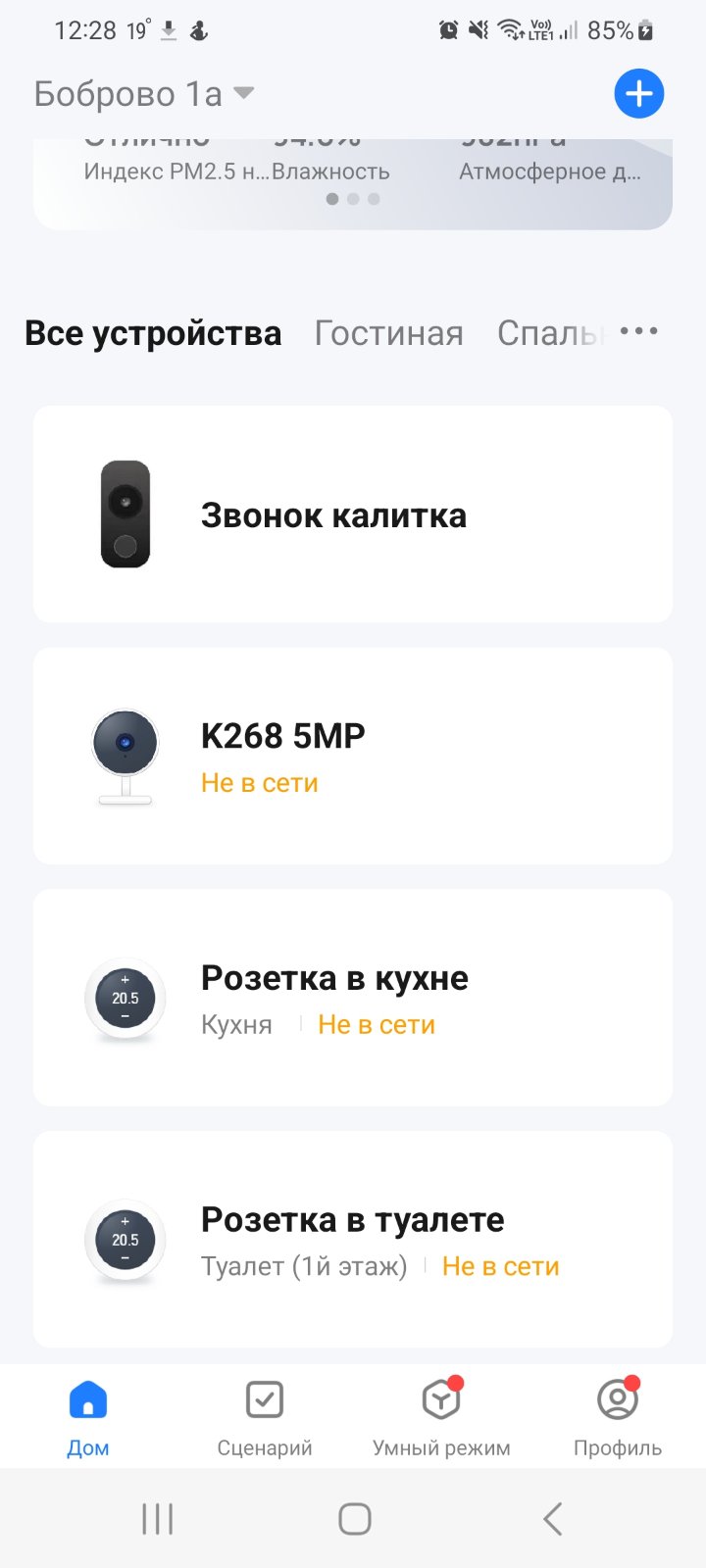Add a new device with plus button
Image resolution: width=706 pixels, height=1568 pixels.
tap(638, 94)
